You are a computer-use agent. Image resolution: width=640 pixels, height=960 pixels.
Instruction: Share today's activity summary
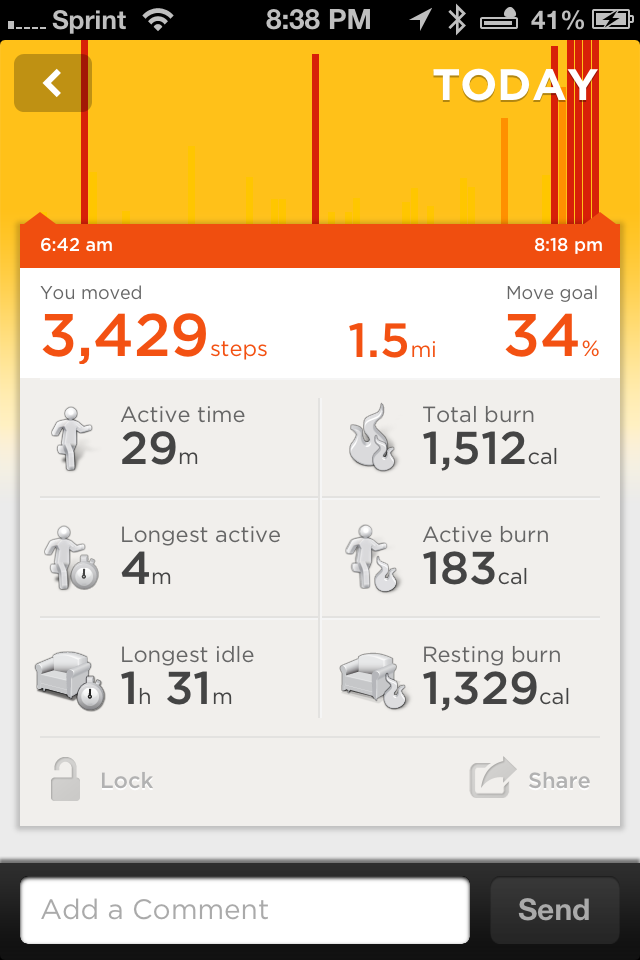[x=530, y=780]
